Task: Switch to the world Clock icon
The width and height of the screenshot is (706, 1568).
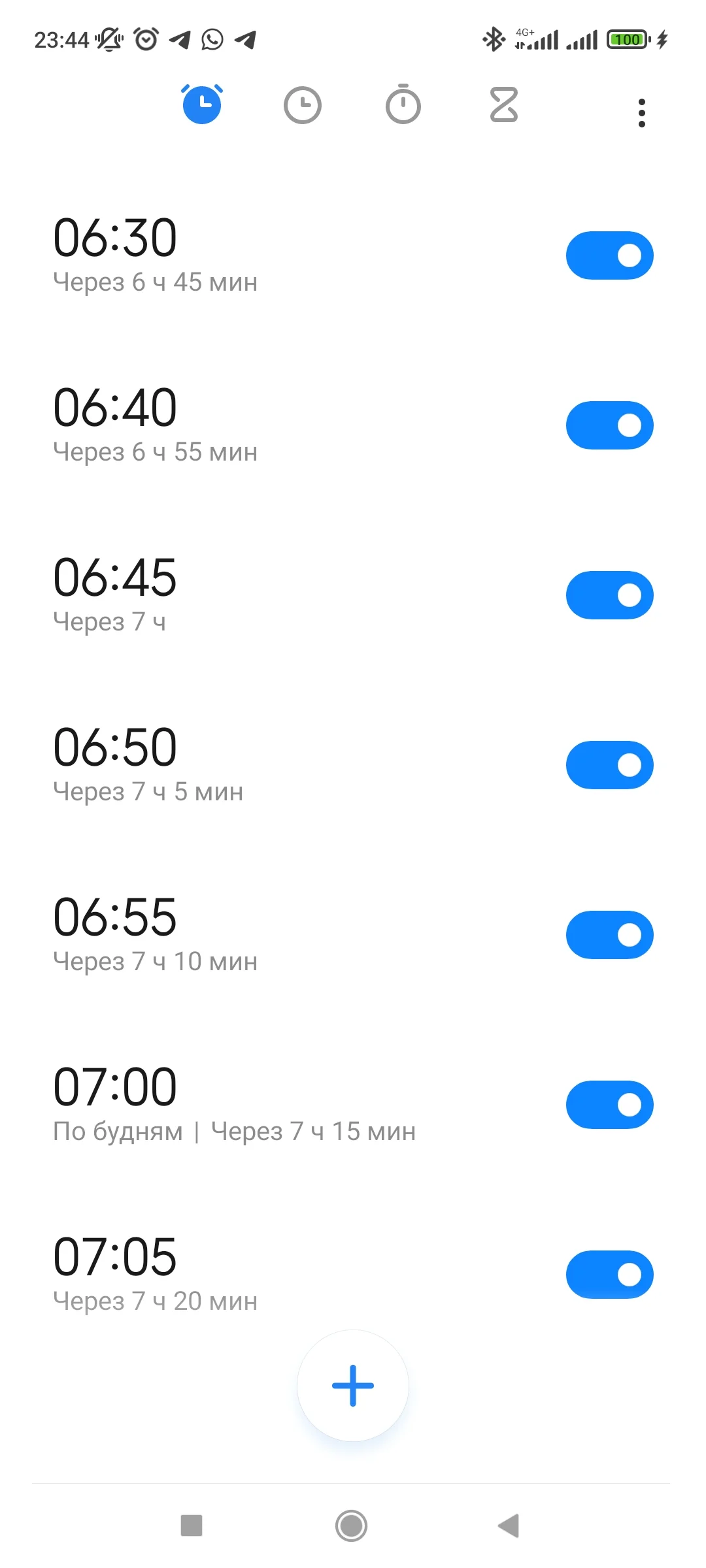Action: click(x=302, y=105)
